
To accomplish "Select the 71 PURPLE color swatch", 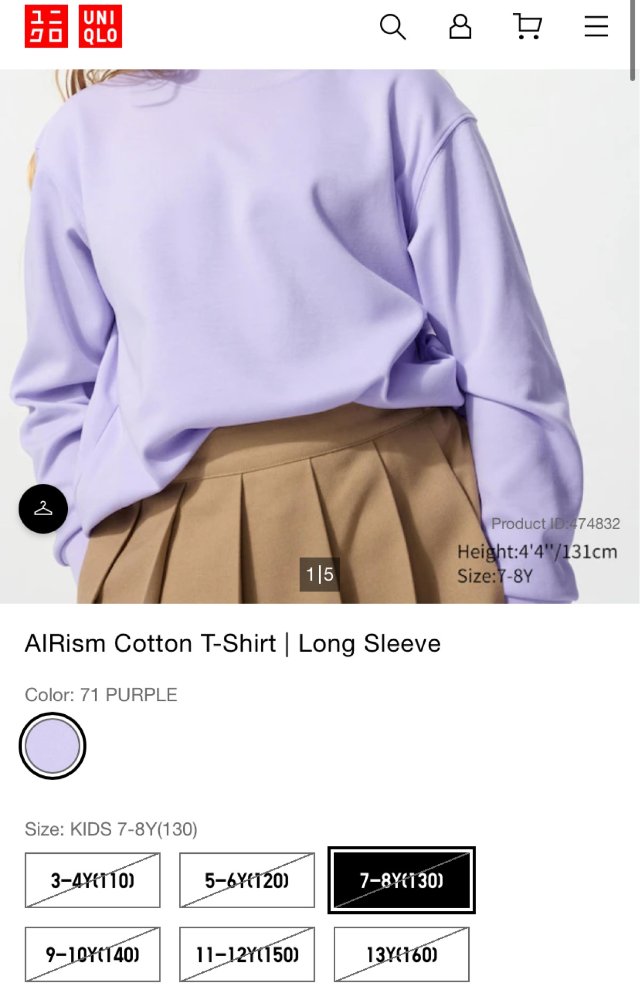I will pyautogui.click(x=53, y=746).
